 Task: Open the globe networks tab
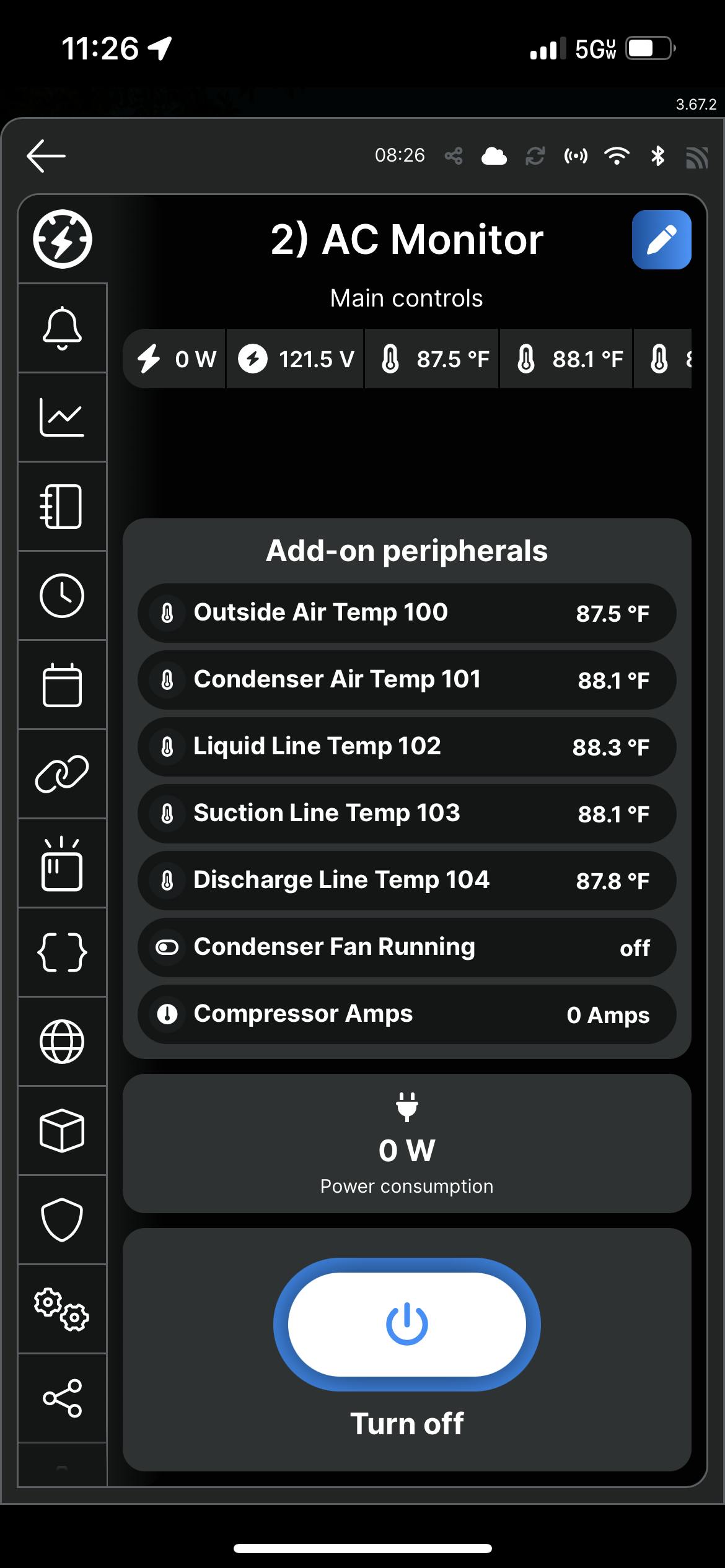click(62, 1041)
